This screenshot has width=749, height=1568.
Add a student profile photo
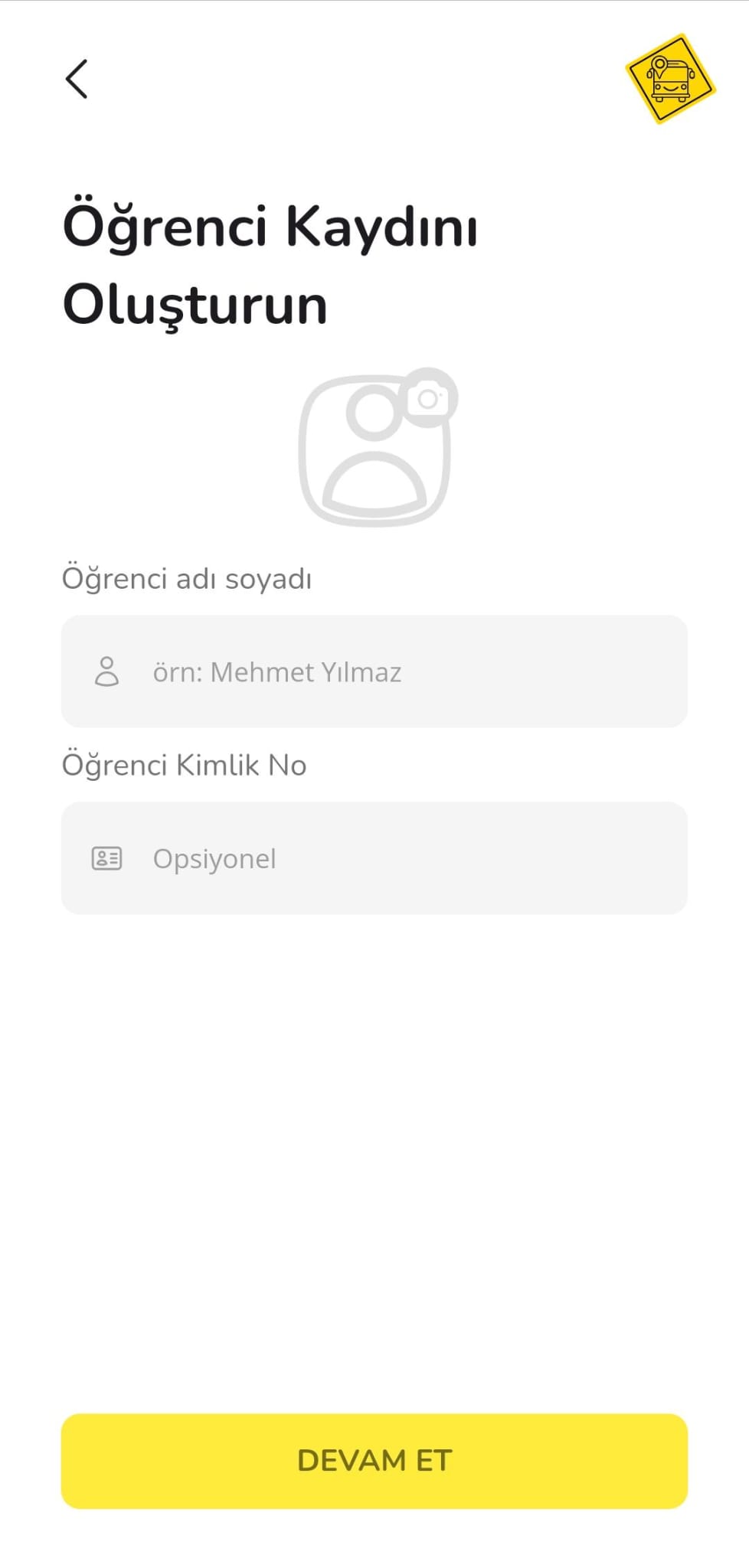[377, 447]
